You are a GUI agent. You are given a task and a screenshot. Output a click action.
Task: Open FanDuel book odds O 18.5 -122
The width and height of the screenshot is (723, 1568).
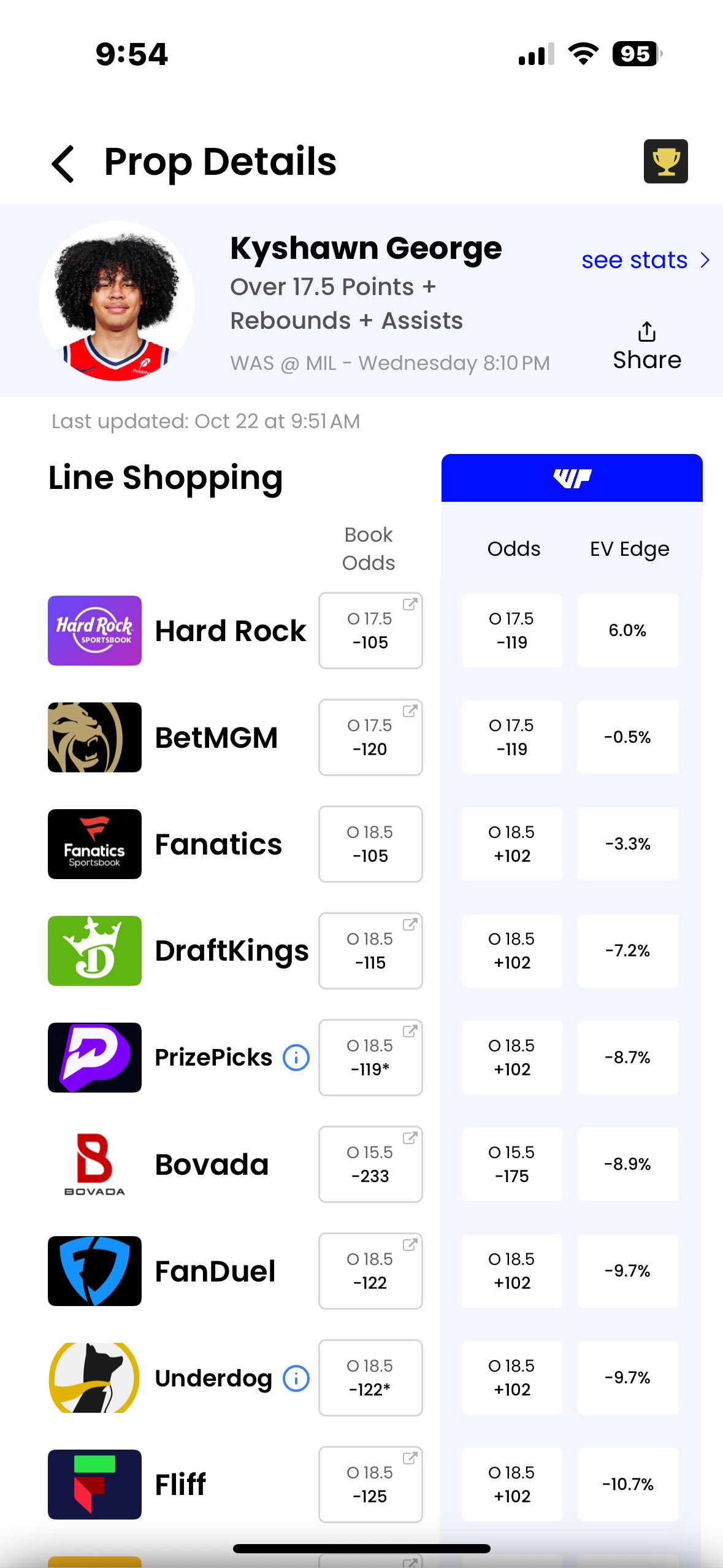tap(370, 1271)
